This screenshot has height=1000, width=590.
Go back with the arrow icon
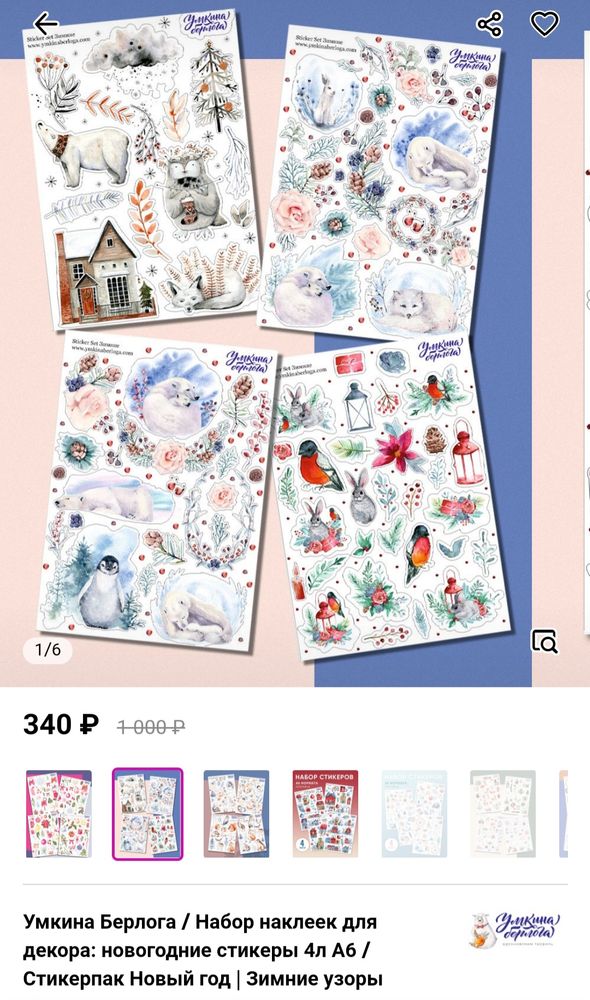tap(46, 24)
